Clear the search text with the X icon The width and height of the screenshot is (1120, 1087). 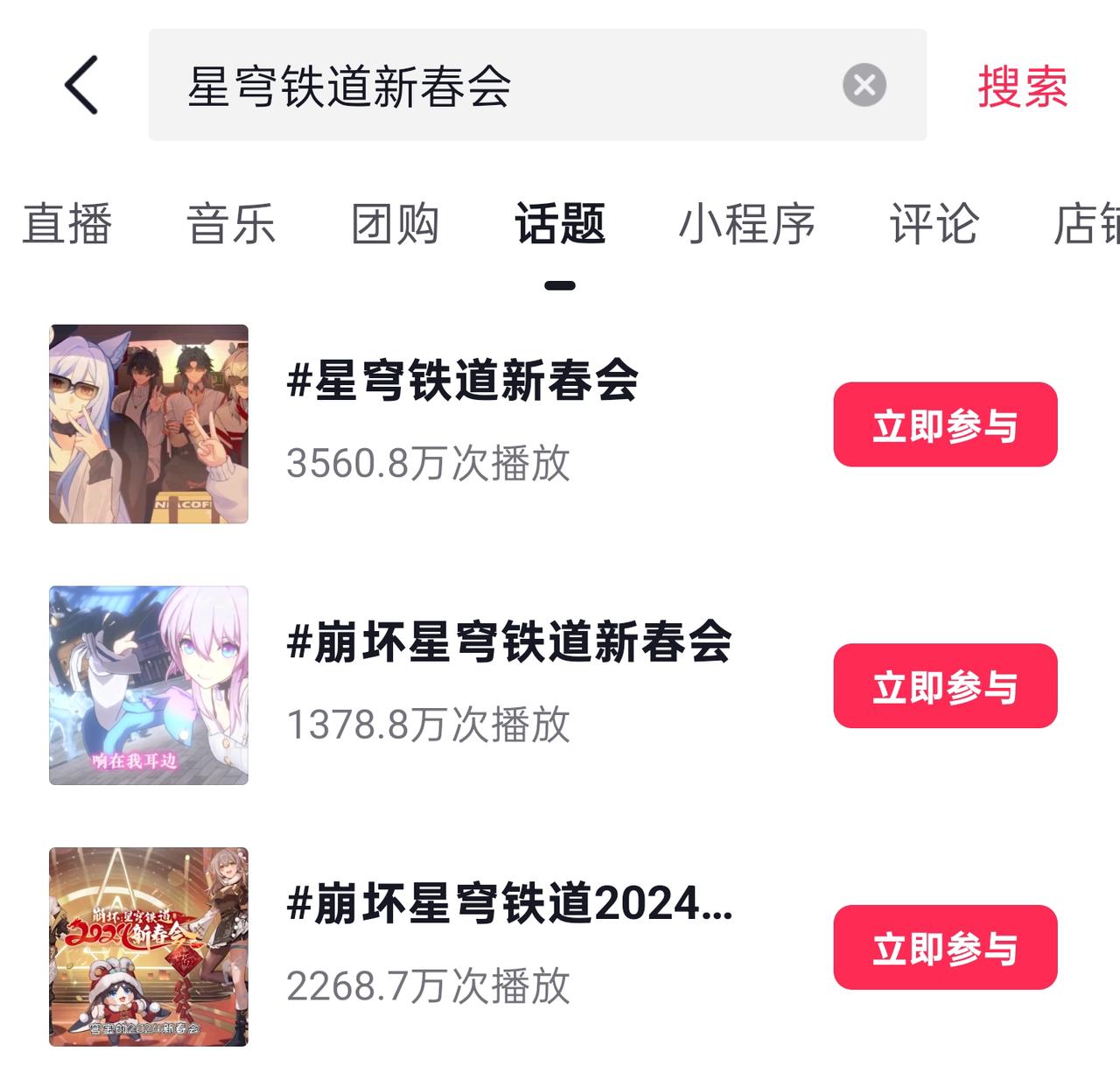tap(864, 85)
